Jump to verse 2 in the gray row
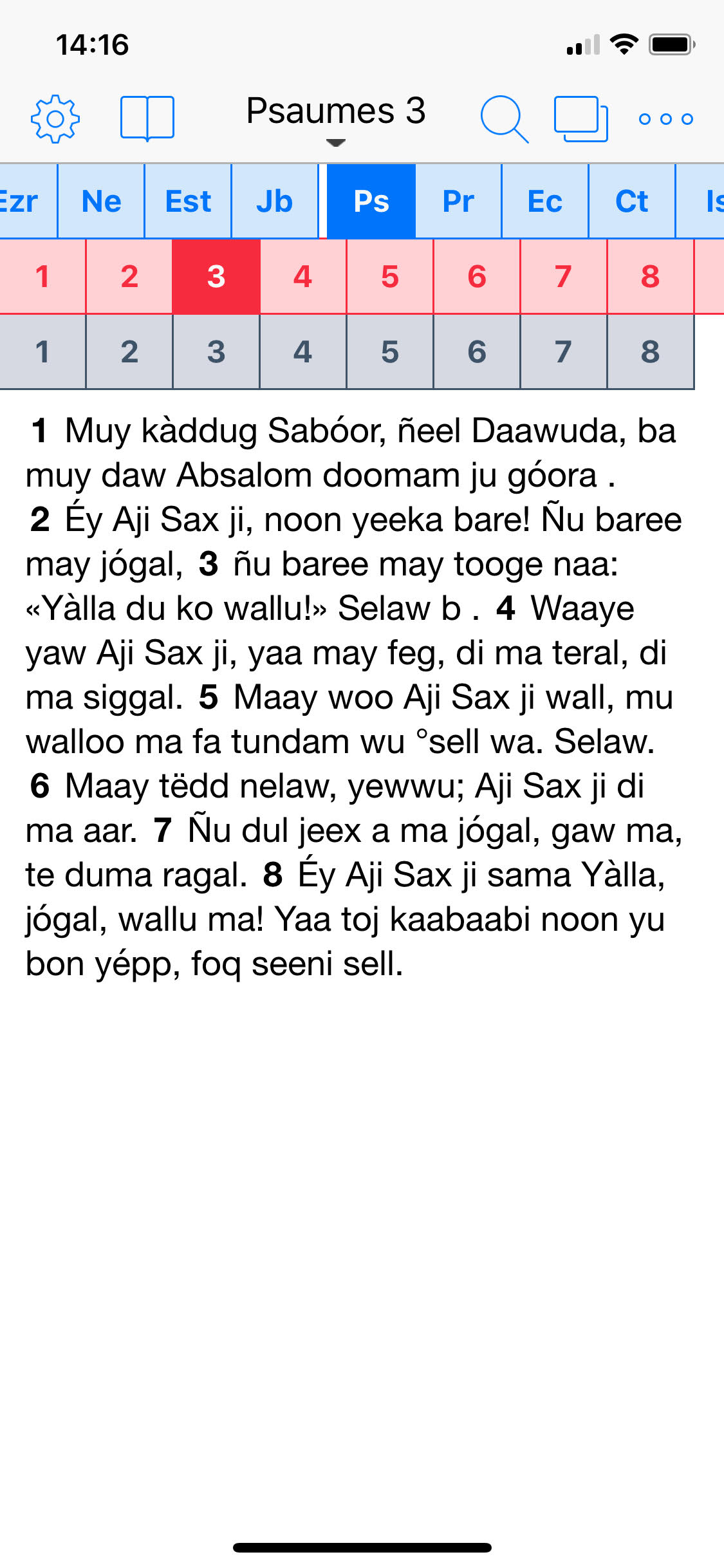Viewport: 724px width, 1568px height. pos(129,352)
